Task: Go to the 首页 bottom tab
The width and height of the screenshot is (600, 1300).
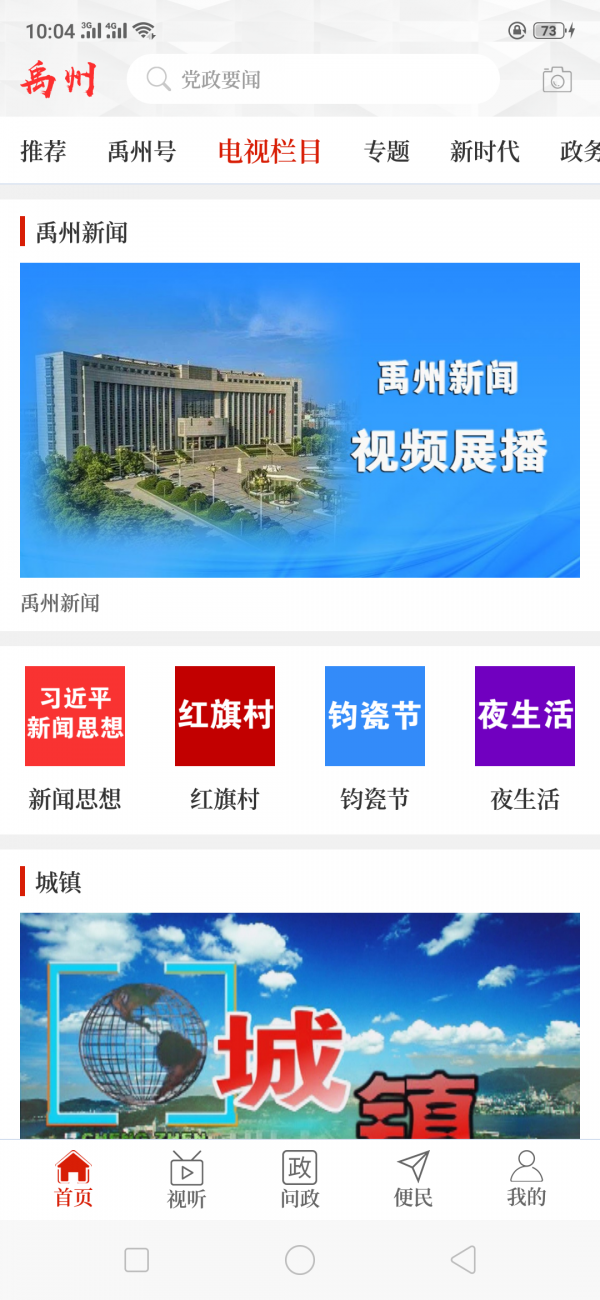Action: pos(73,1179)
